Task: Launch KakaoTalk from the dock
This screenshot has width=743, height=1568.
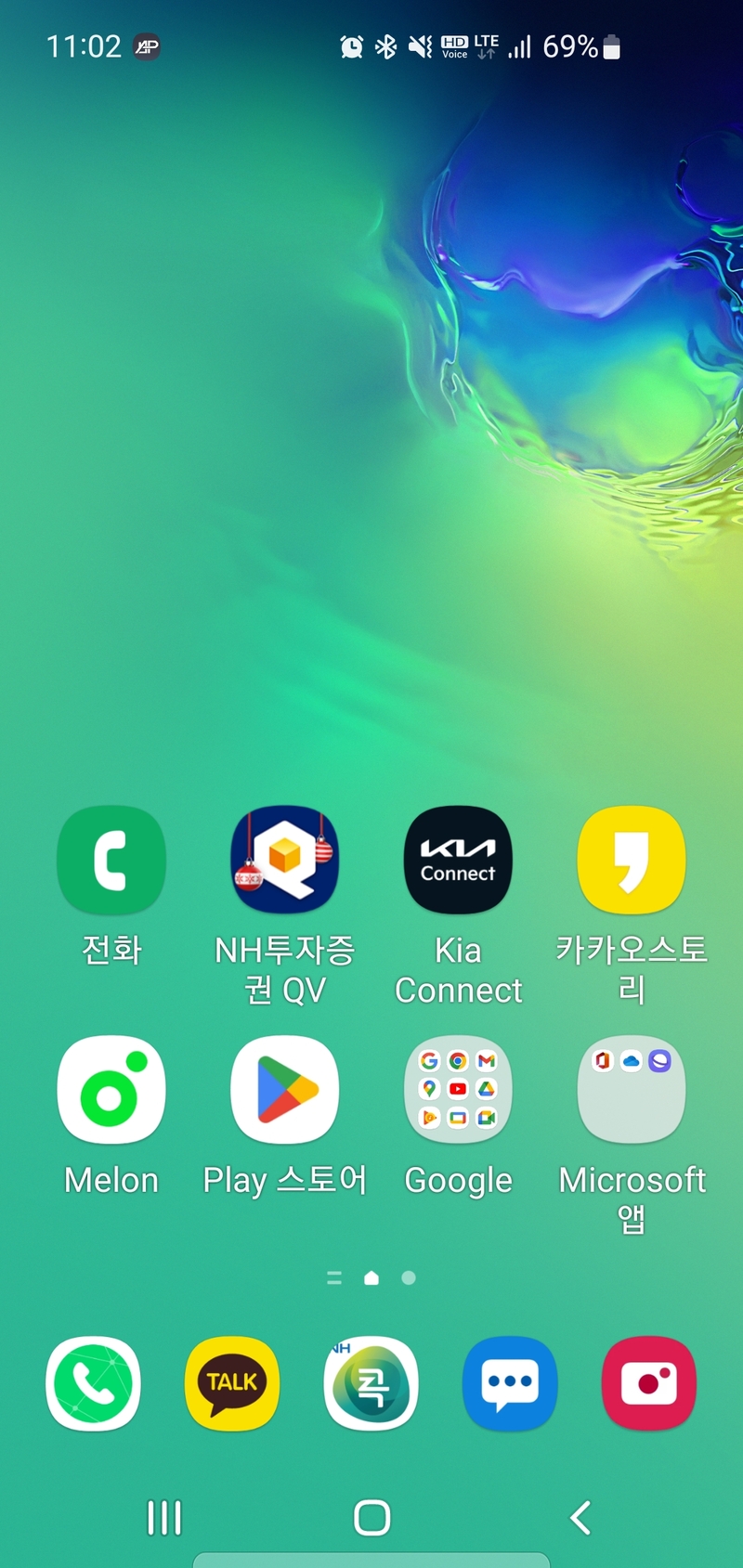Action: coord(232,1383)
